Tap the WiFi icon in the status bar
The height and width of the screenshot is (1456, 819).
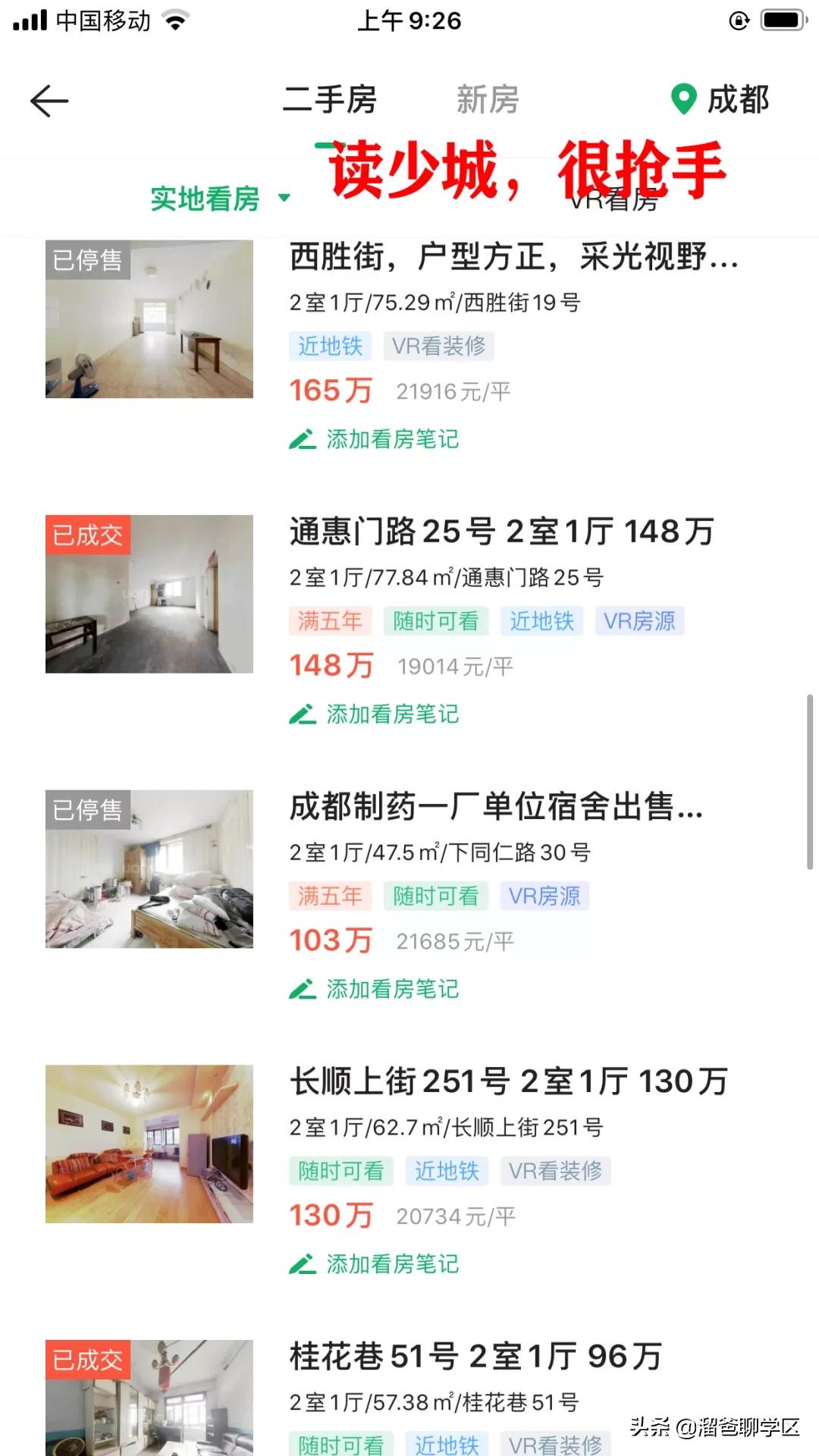176,20
